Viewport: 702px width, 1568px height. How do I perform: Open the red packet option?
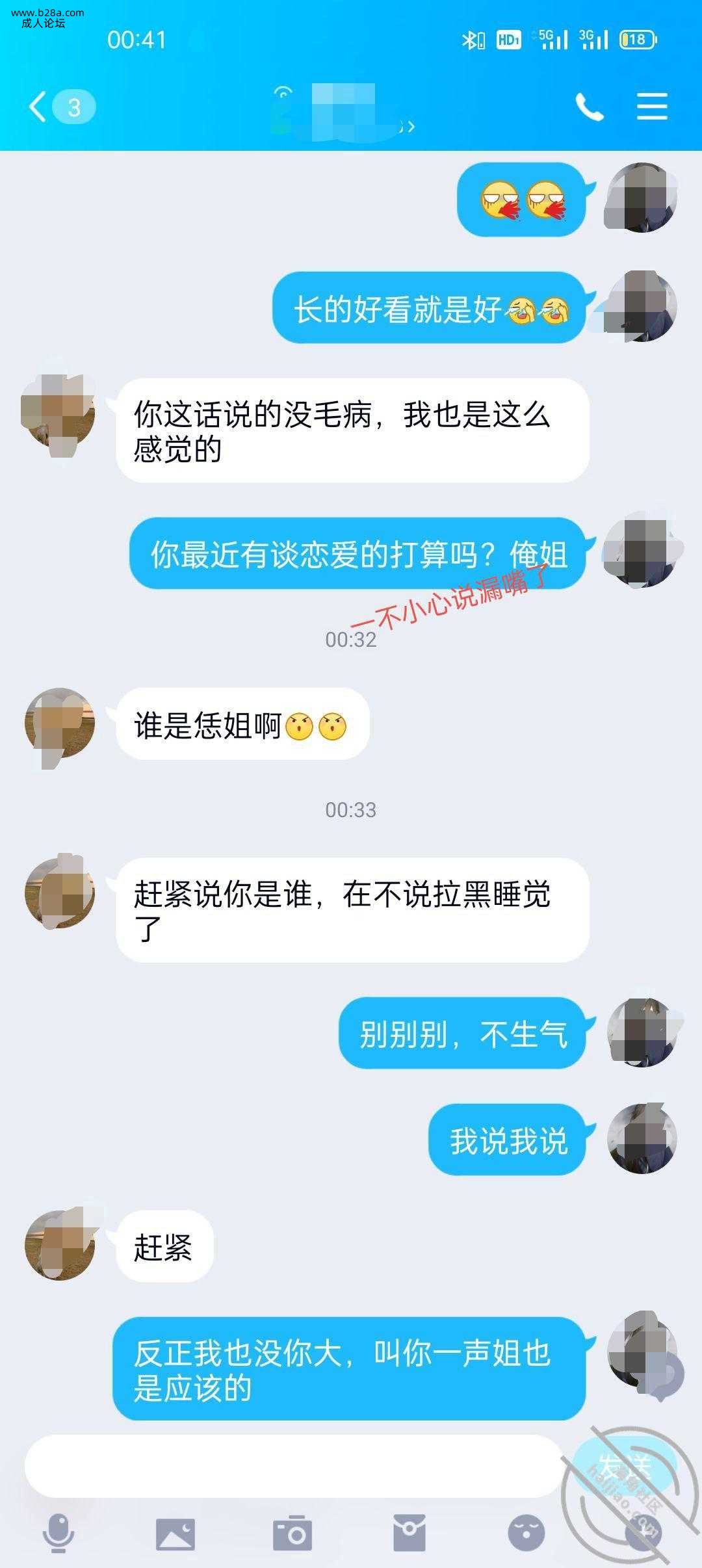tap(409, 1533)
